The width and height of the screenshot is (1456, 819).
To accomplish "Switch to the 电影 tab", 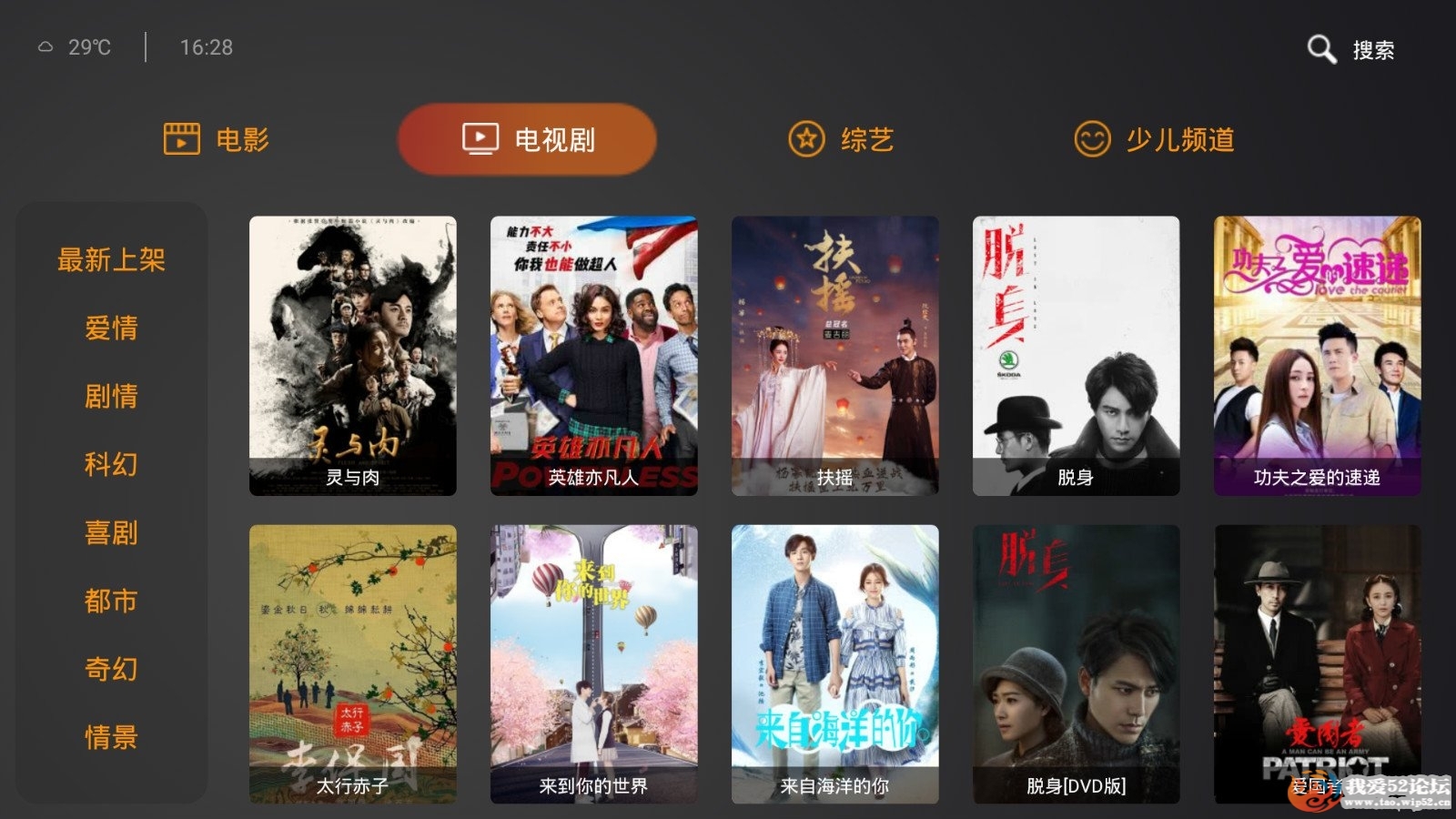I will coord(217,139).
